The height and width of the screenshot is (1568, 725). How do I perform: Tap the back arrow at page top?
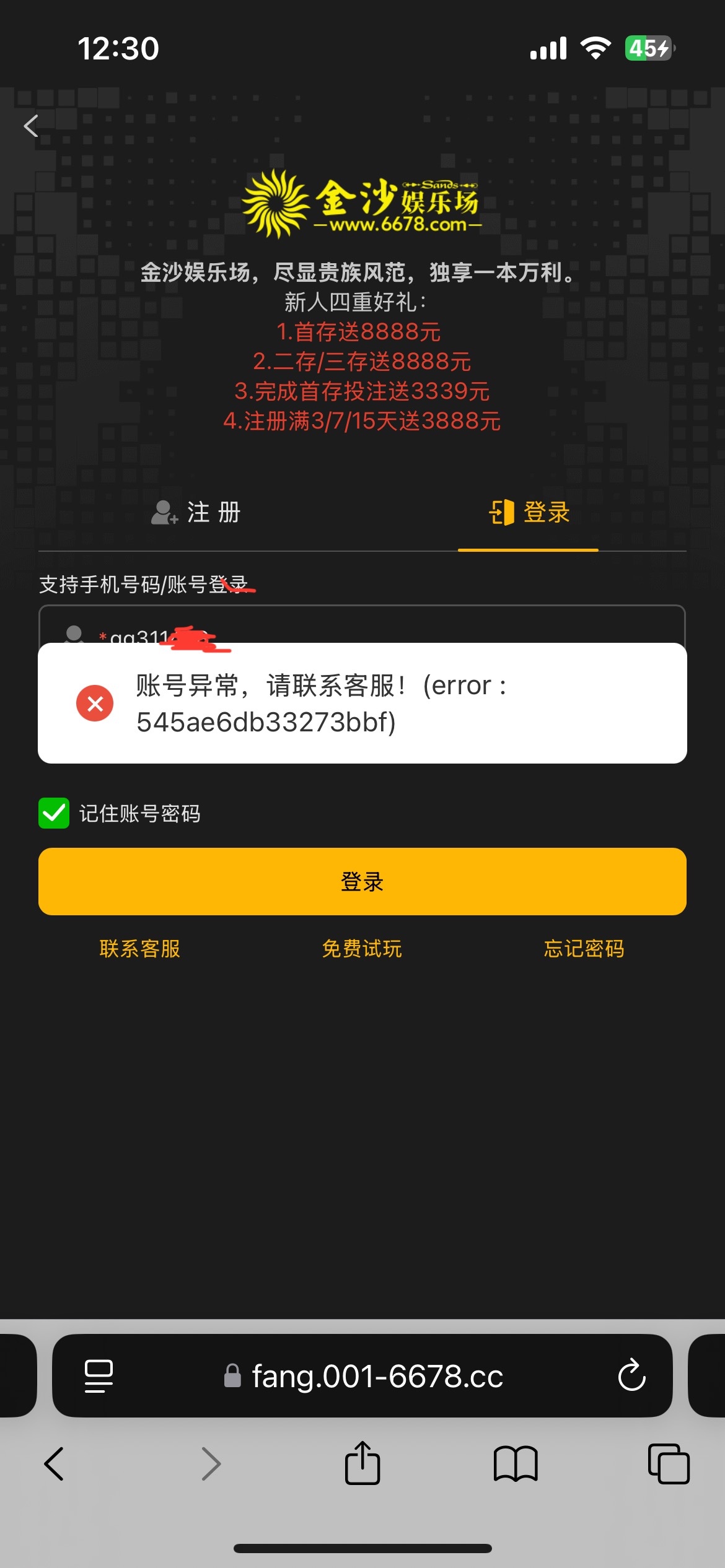point(31,126)
